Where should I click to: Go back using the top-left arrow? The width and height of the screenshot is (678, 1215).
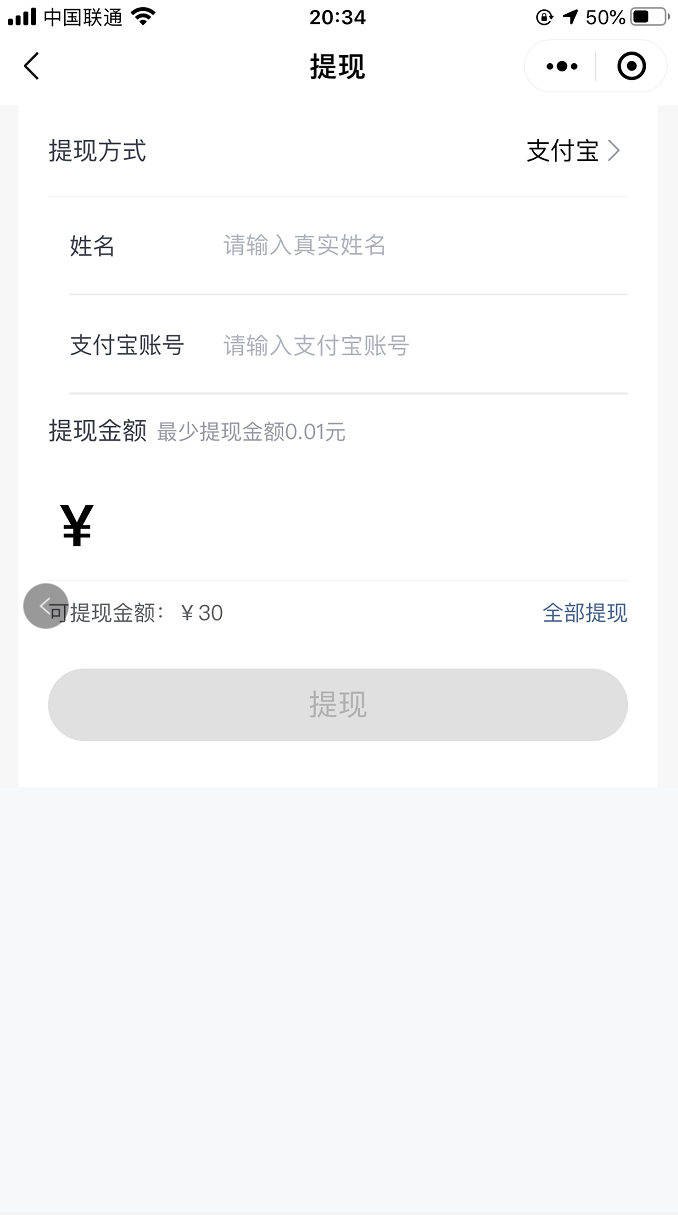pyautogui.click(x=32, y=66)
